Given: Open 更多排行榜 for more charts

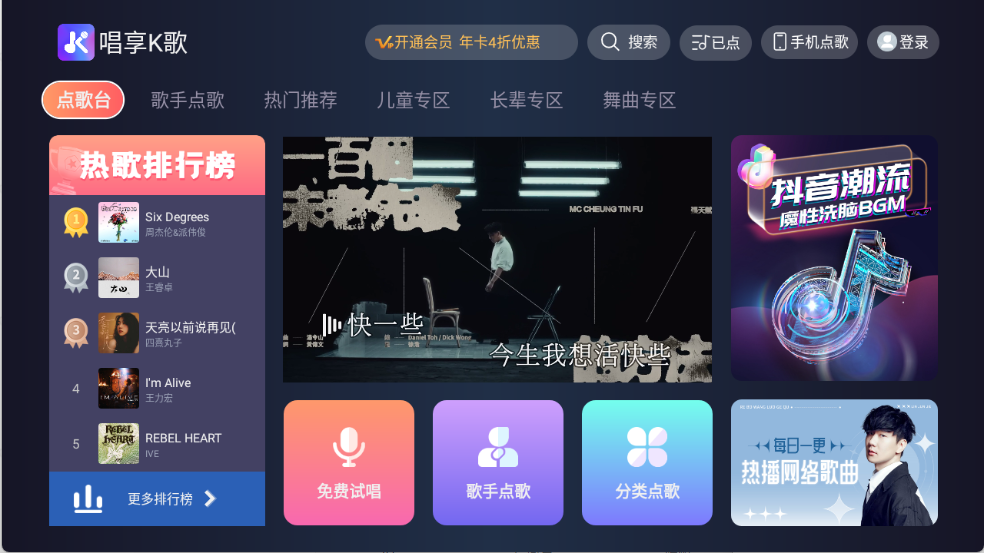Looking at the screenshot, I should (157, 498).
